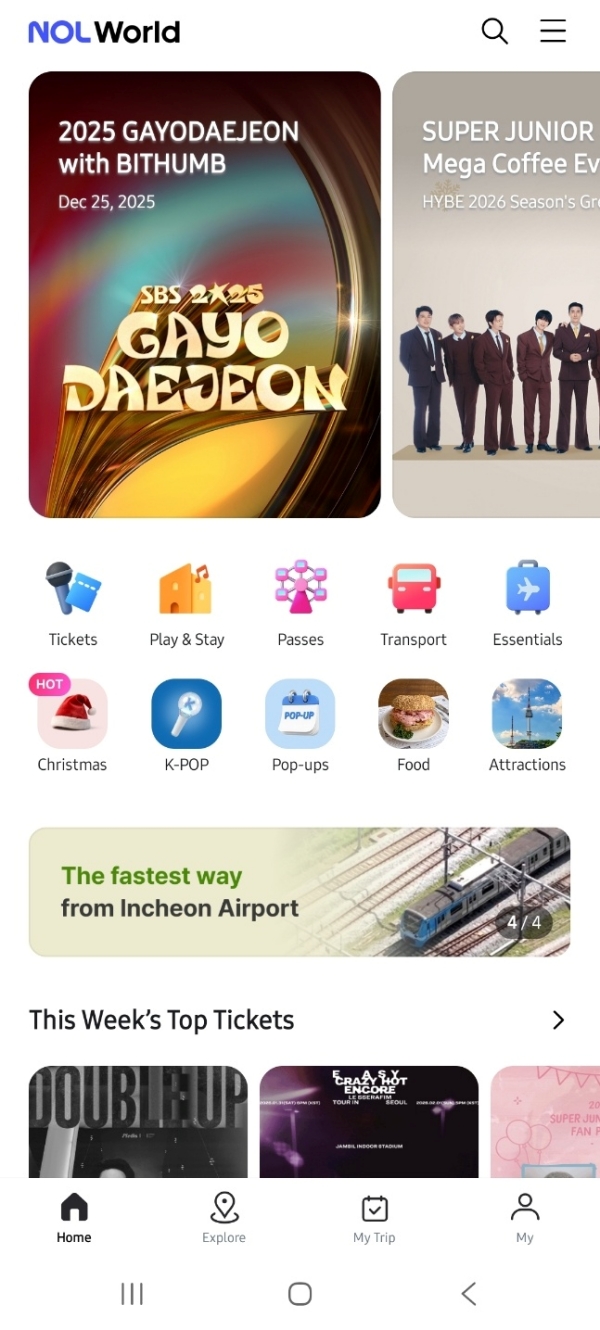Open the Essentials category

(527, 603)
